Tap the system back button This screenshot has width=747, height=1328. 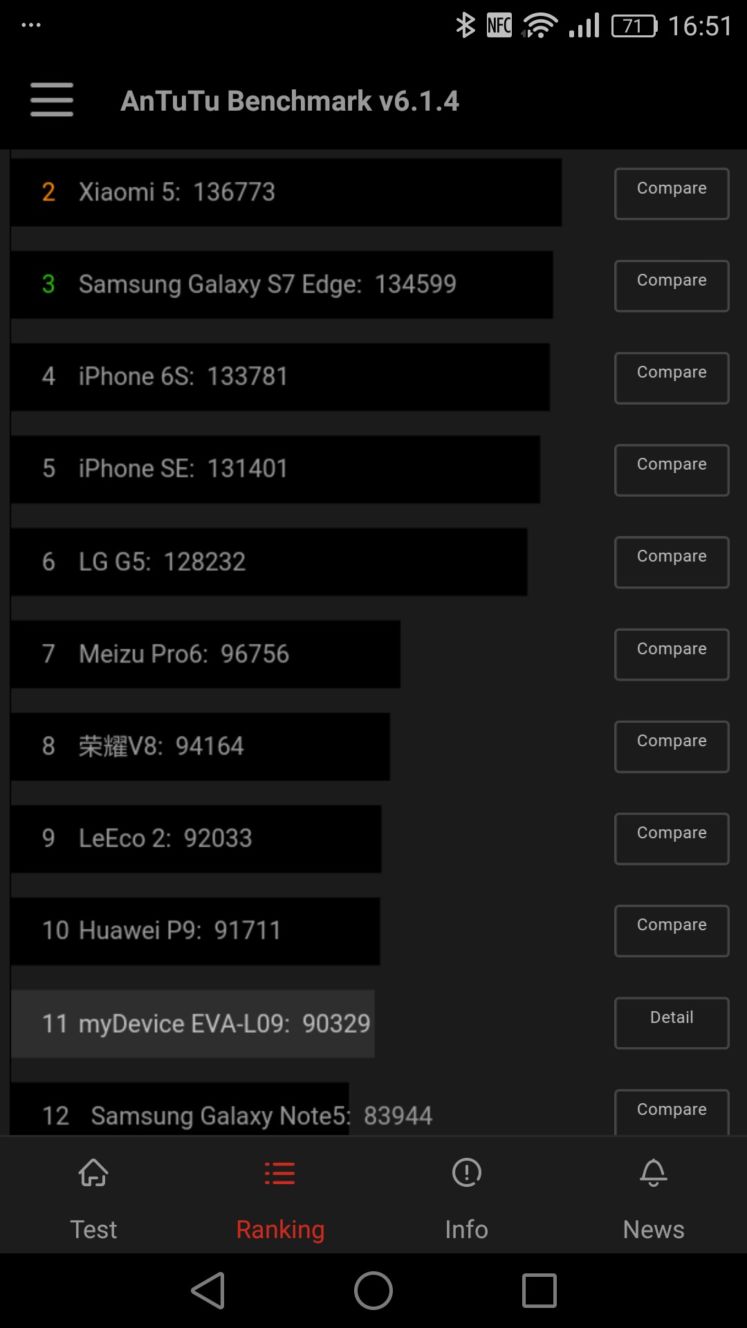[208, 1290]
